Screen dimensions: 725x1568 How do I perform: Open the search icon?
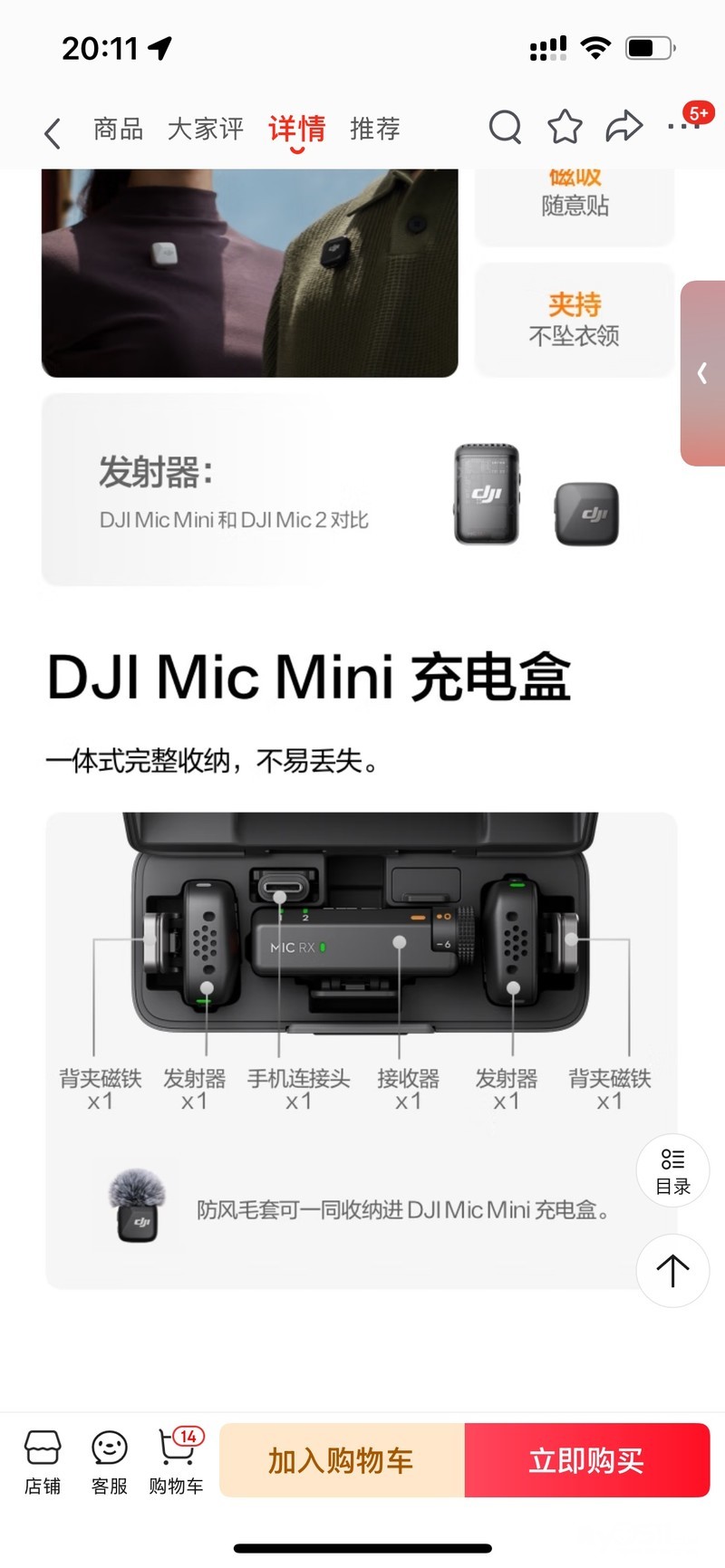point(505,128)
